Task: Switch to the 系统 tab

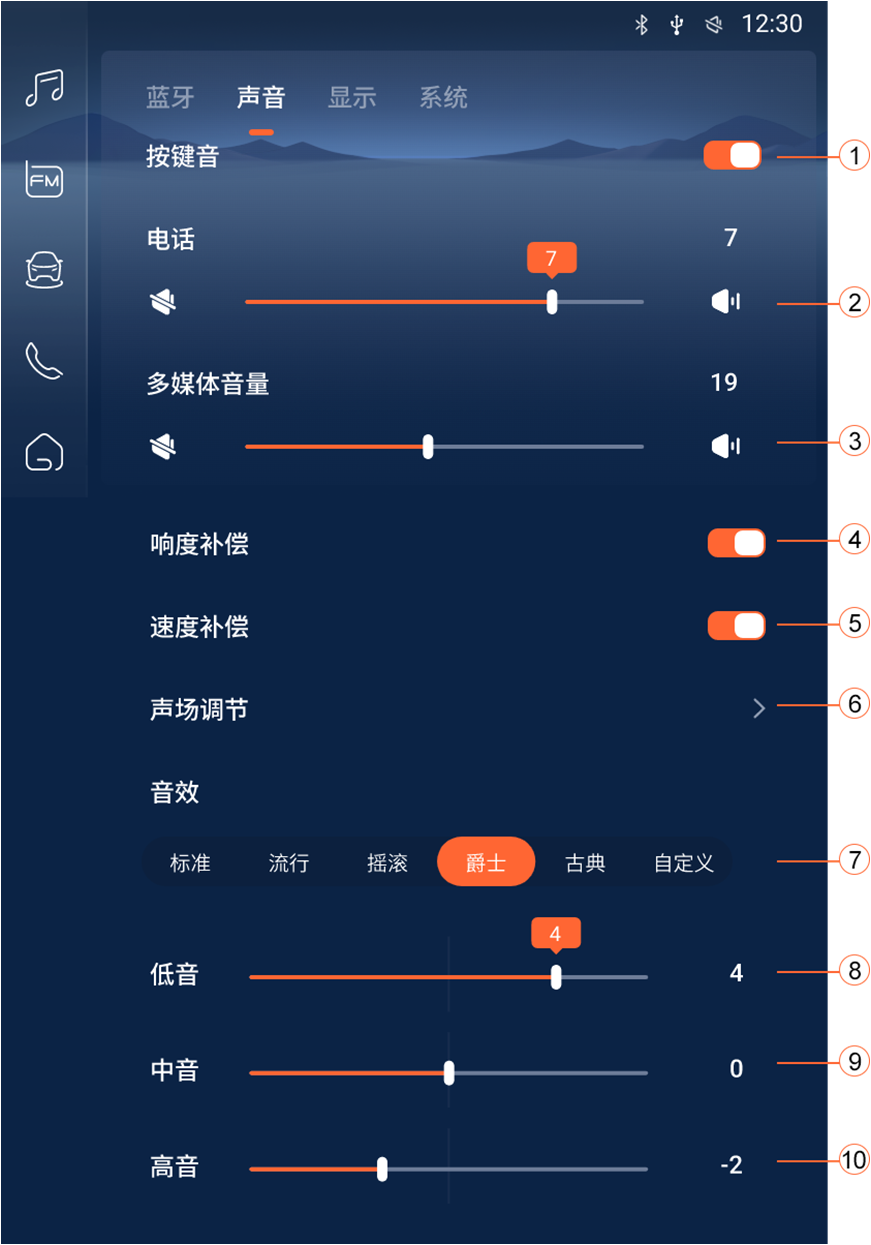Action: tap(443, 98)
